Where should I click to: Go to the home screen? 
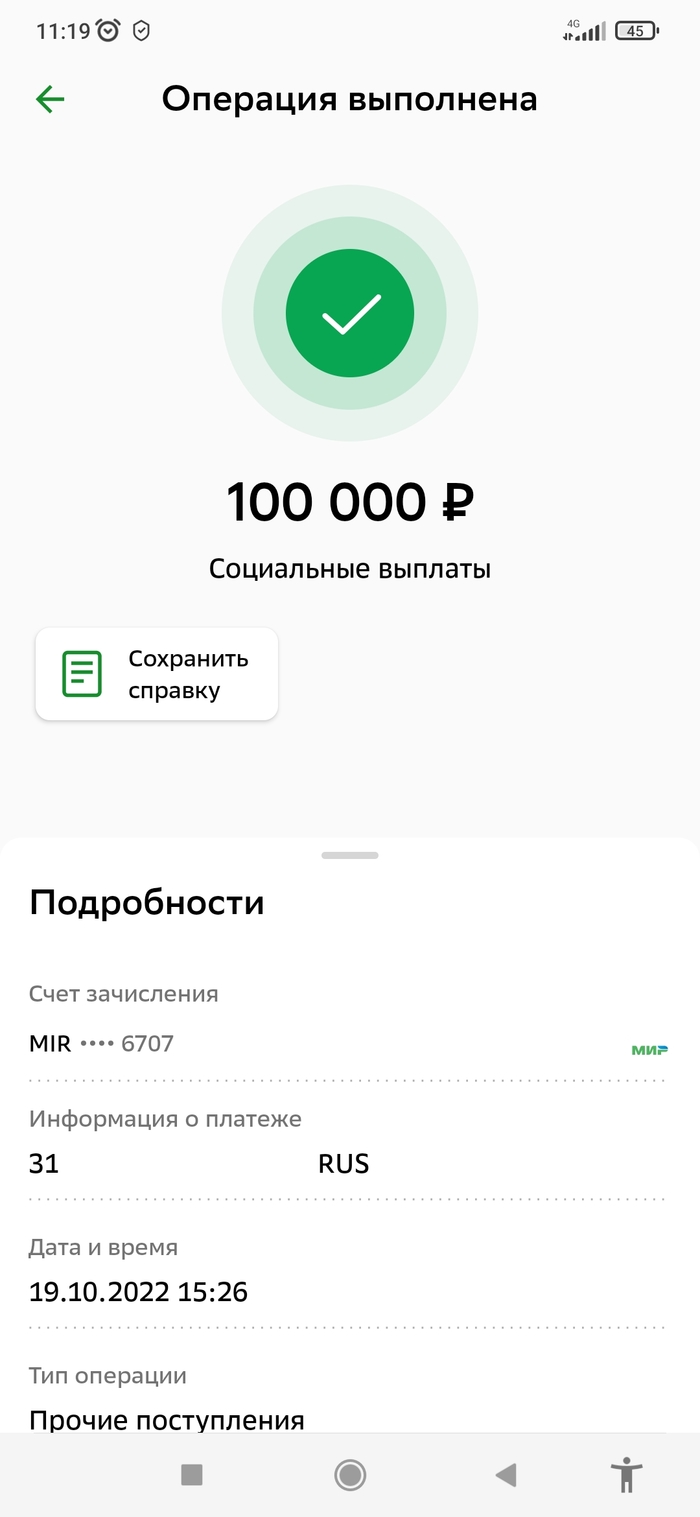pyautogui.click(x=350, y=1474)
